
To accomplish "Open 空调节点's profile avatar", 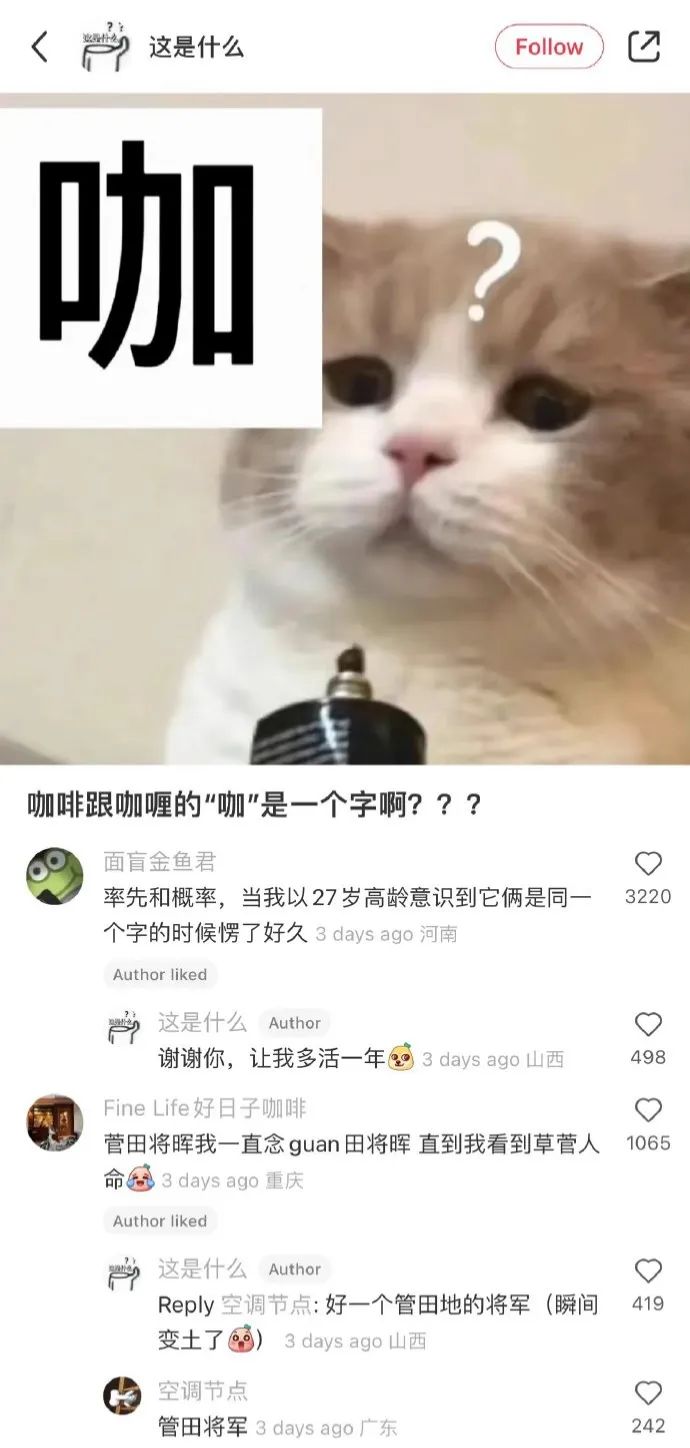I will 122,1395.
